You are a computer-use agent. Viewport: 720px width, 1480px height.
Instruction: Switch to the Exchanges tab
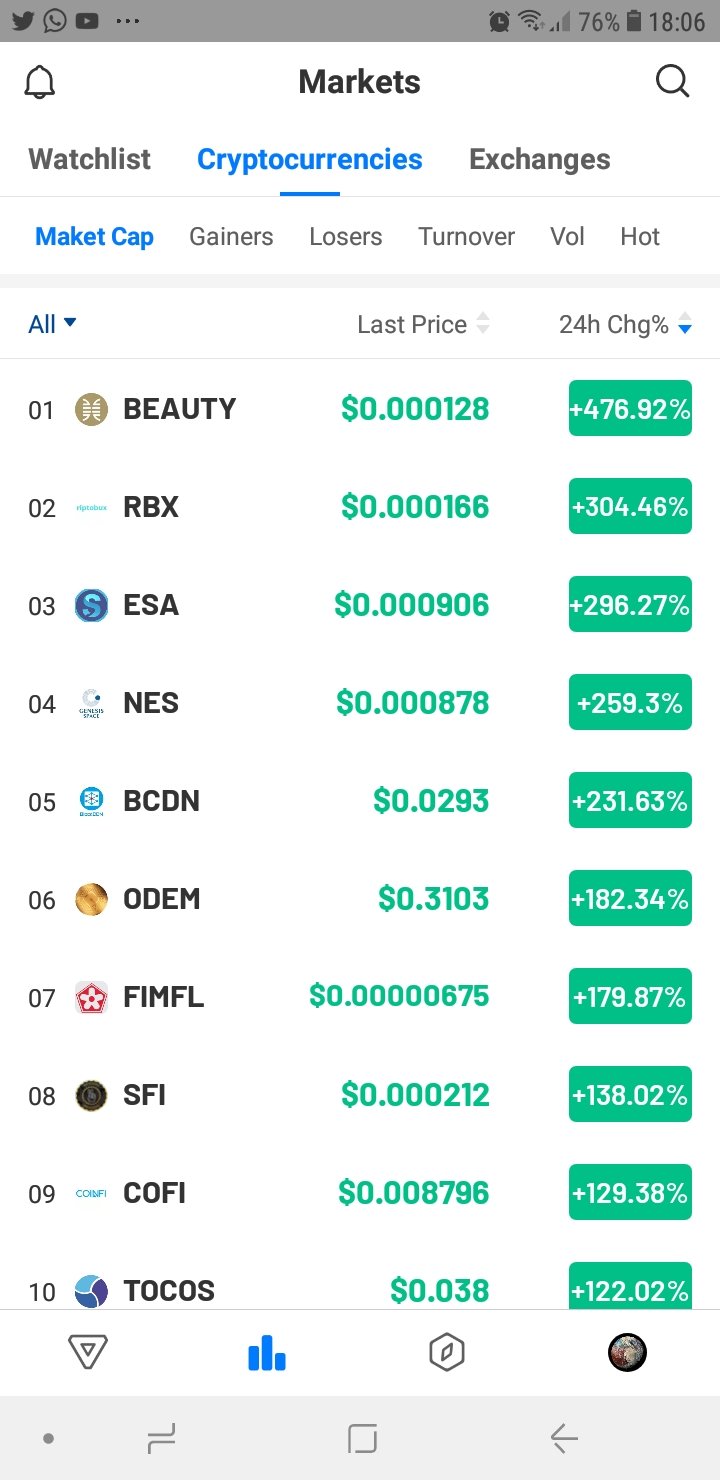[539, 158]
